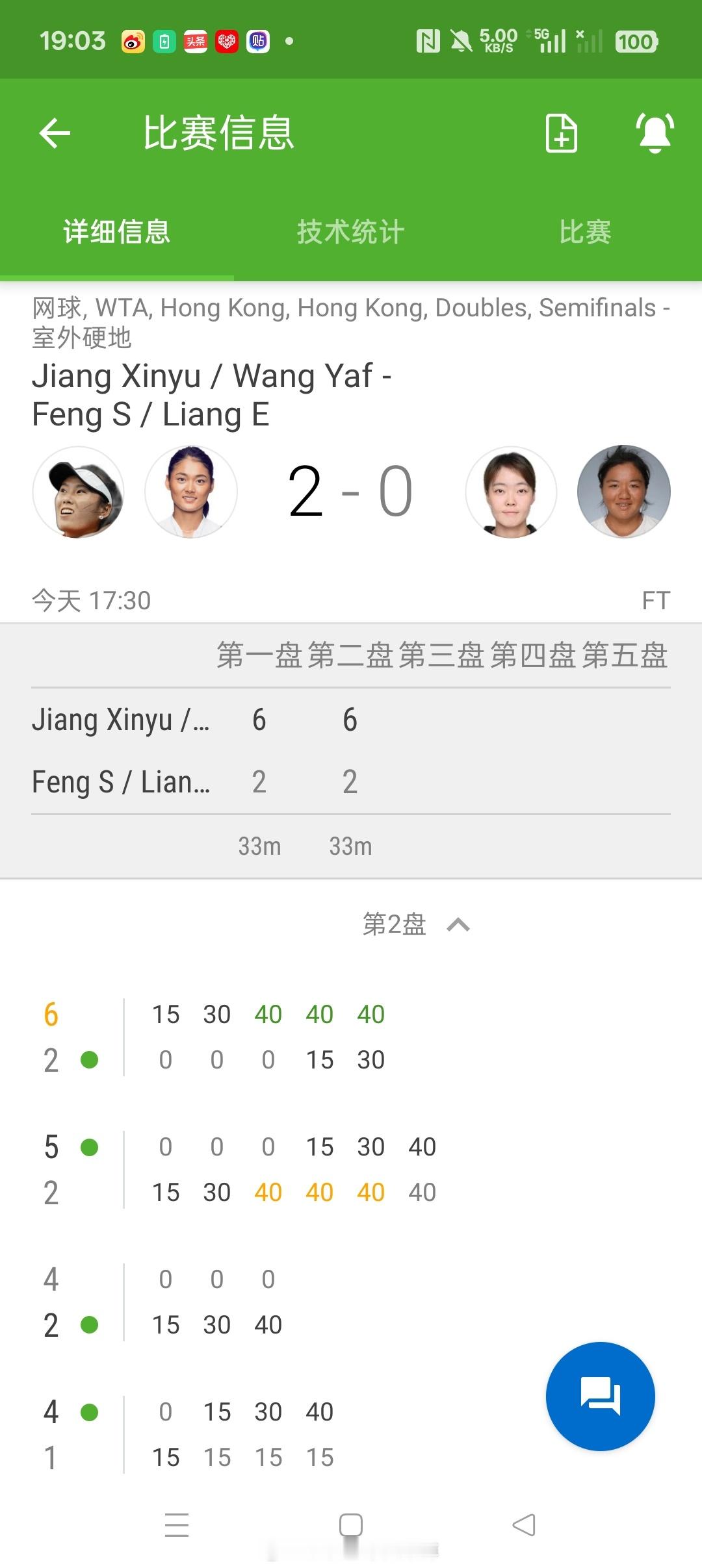Image resolution: width=702 pixels, height=1568 pixels.
Task: Switch to the 比赛 tab
Action: coord(585,233)
